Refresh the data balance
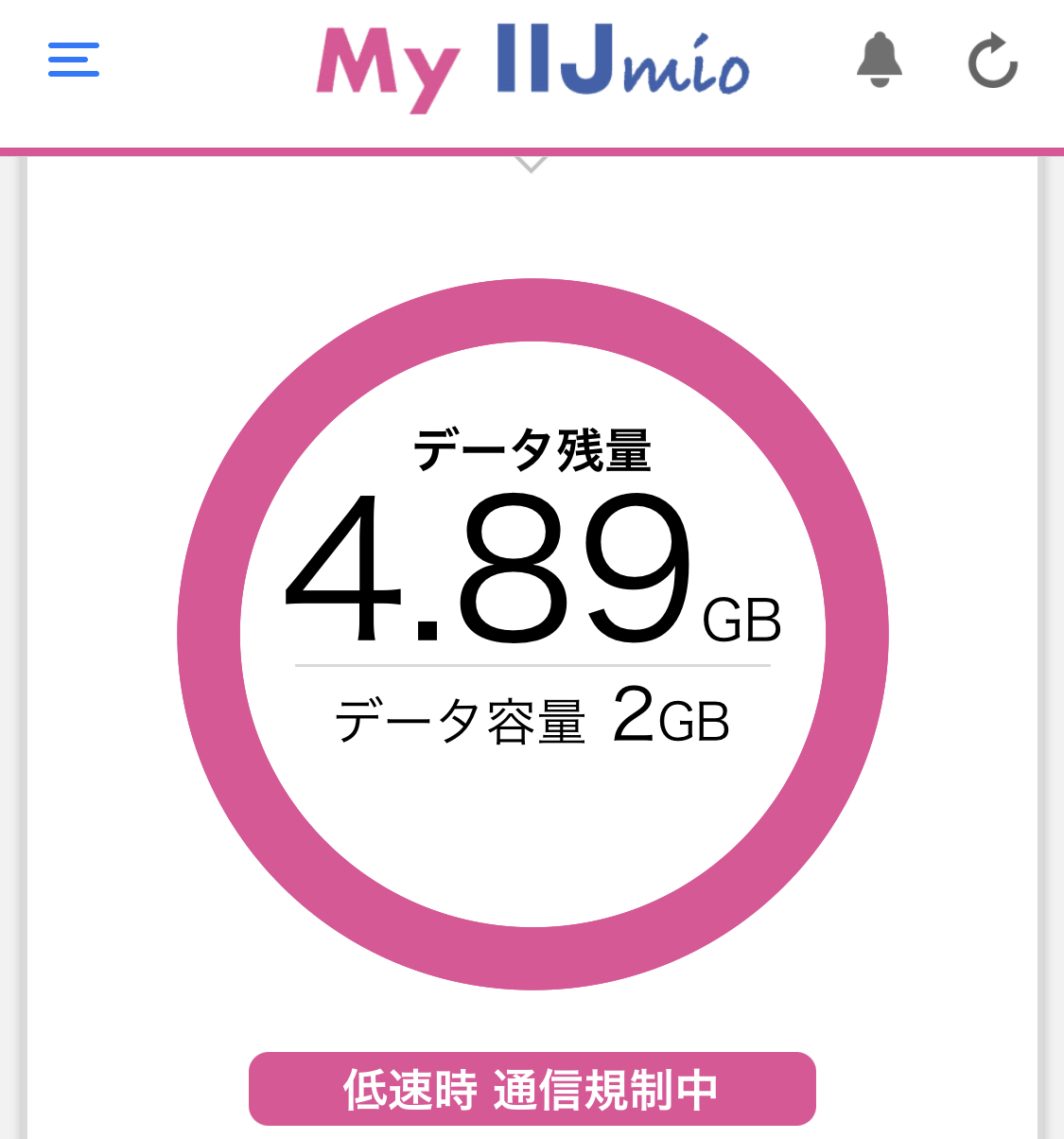Image resolution: width=1064 pixels, height=1139 pixels. [992, 61]
